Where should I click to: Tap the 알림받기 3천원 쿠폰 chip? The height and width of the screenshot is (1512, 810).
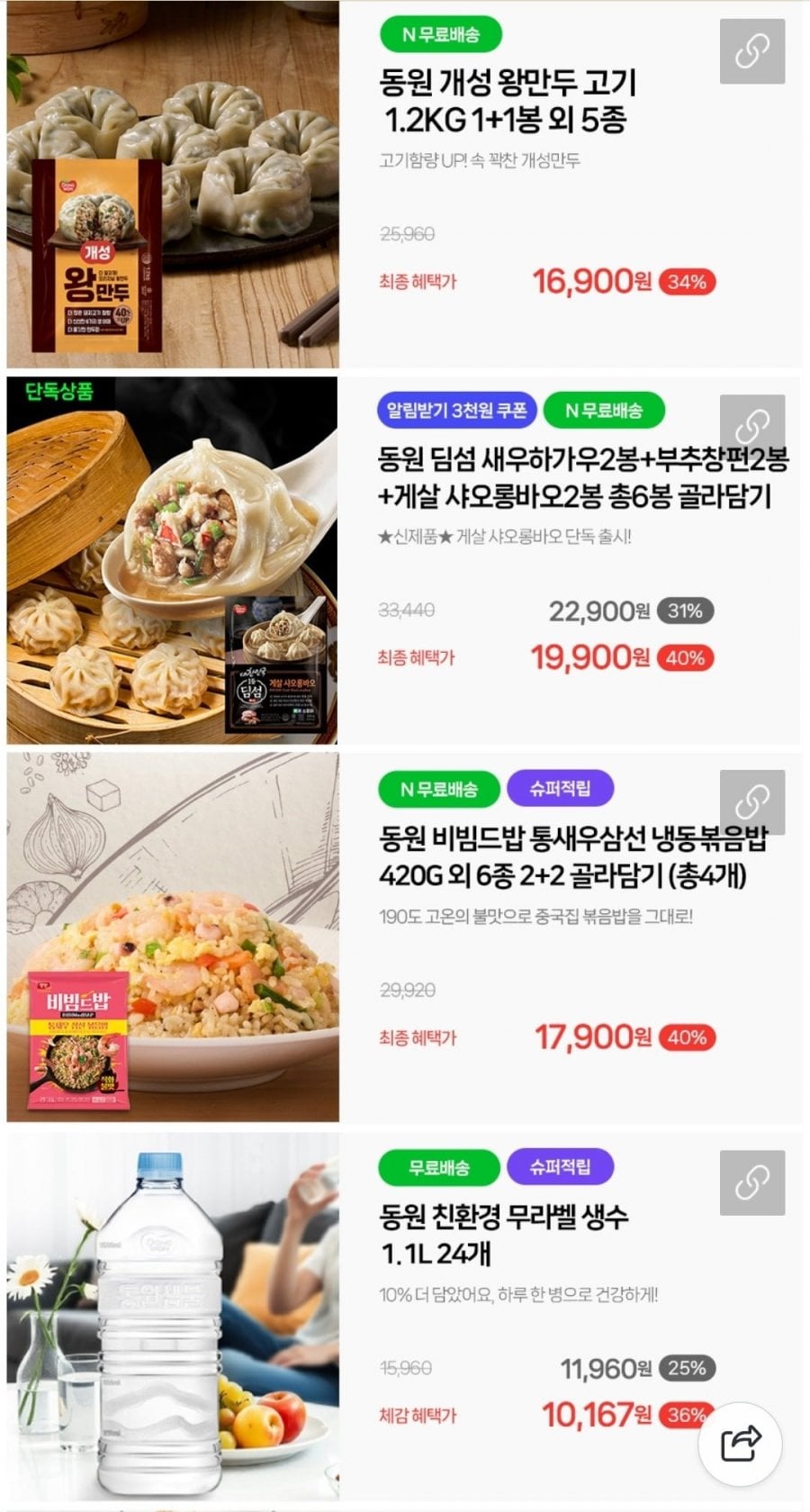pyautogui.click(x=456, y=411)
